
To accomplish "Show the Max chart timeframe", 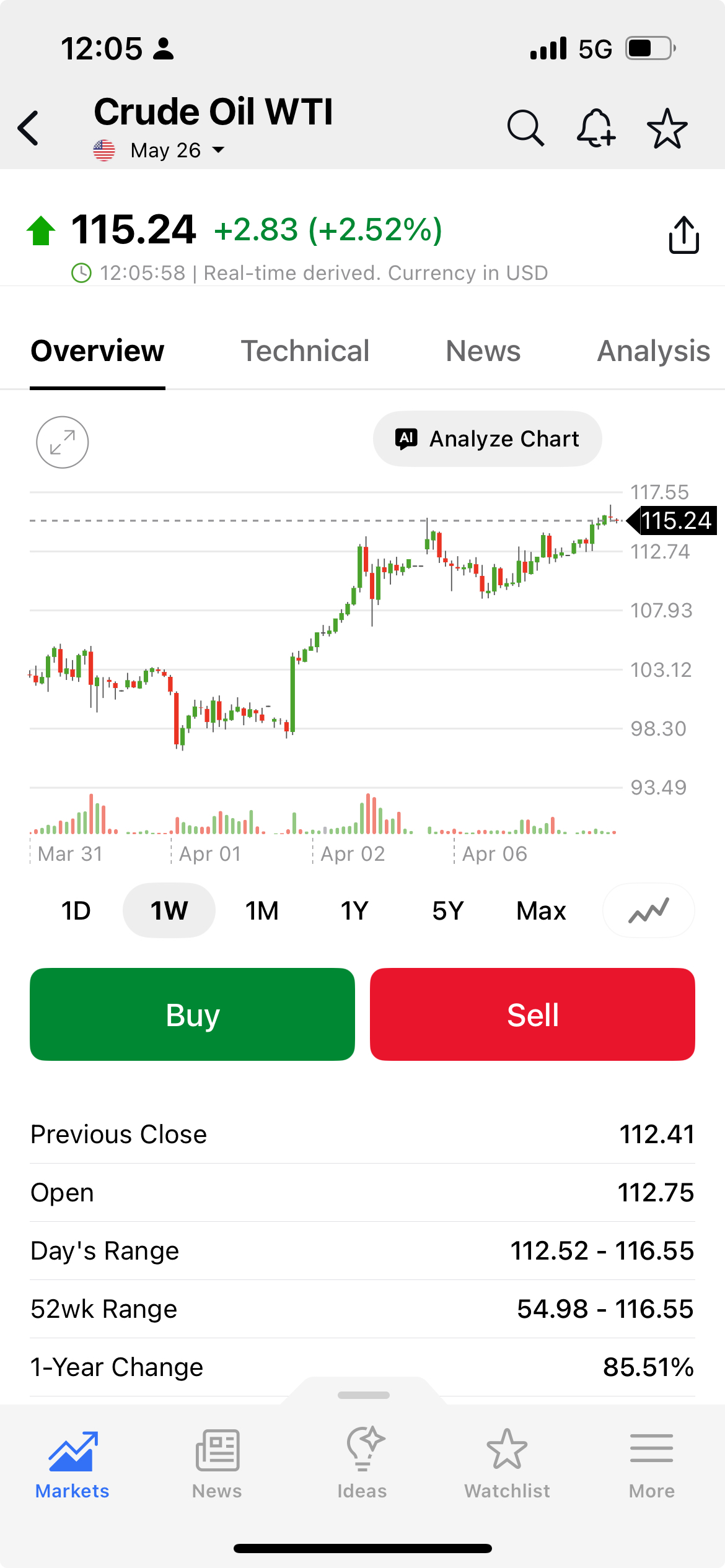I will click(x=541, y=910).
